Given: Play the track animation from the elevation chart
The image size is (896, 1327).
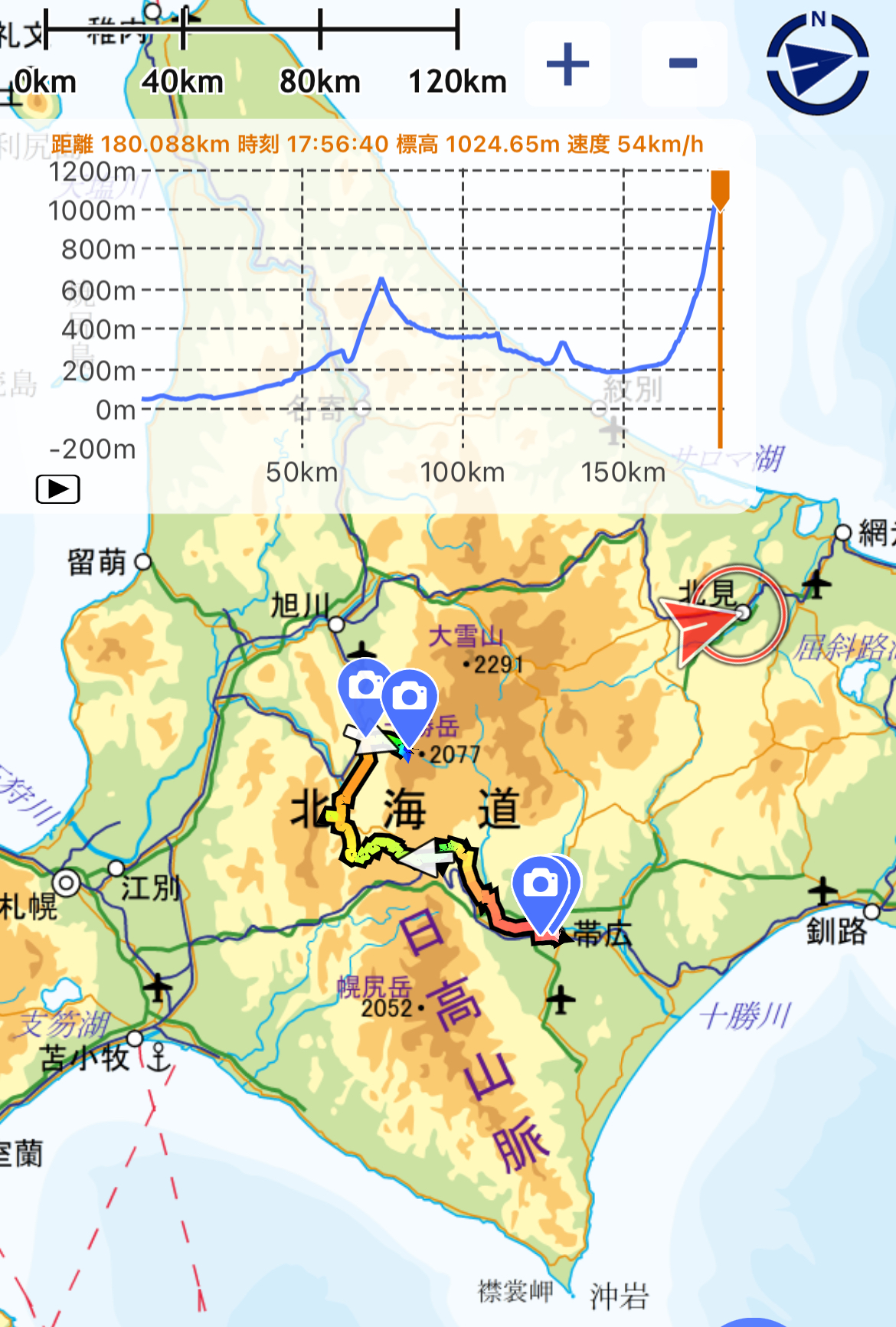Looking at the screenshot, I should pos(58,489).
